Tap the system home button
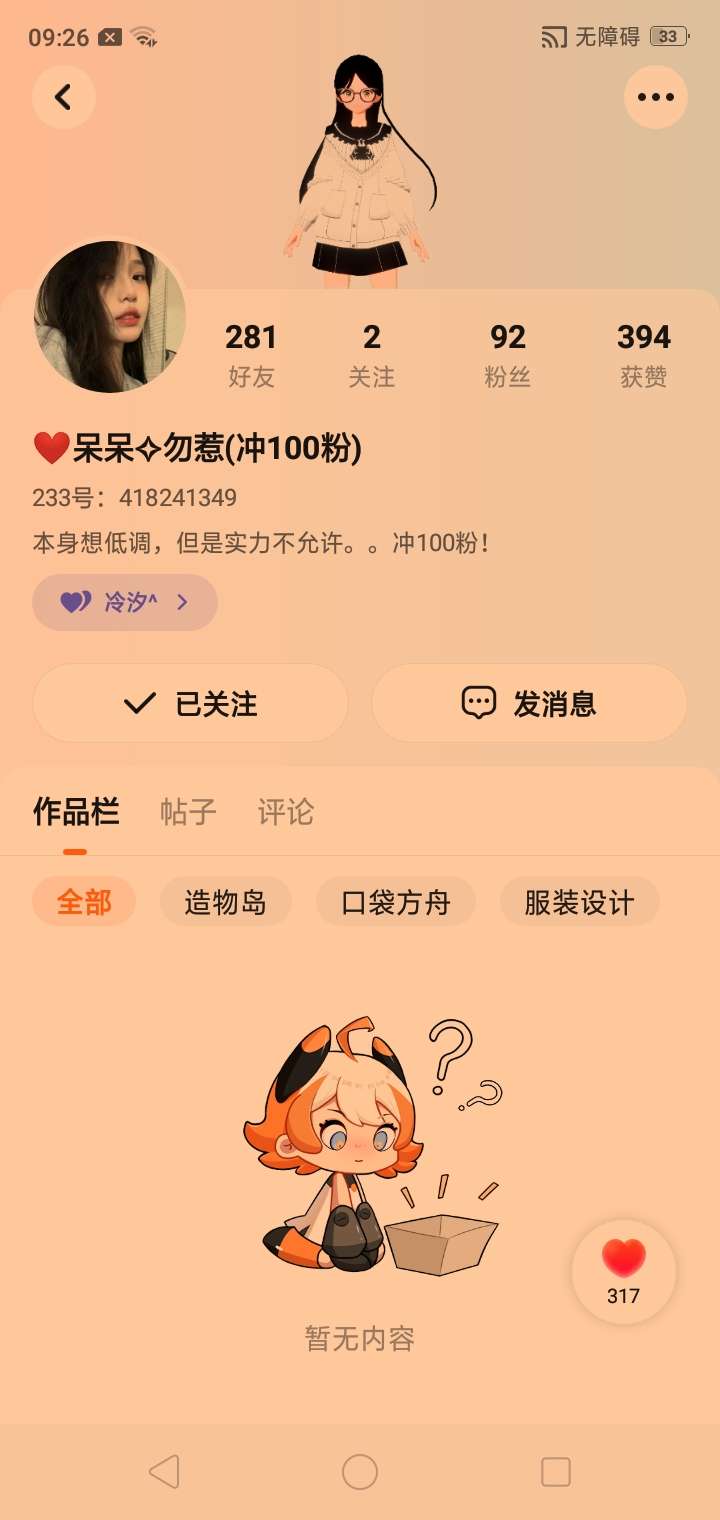This screenshot has width=720, height=1520. point(360,1472)
